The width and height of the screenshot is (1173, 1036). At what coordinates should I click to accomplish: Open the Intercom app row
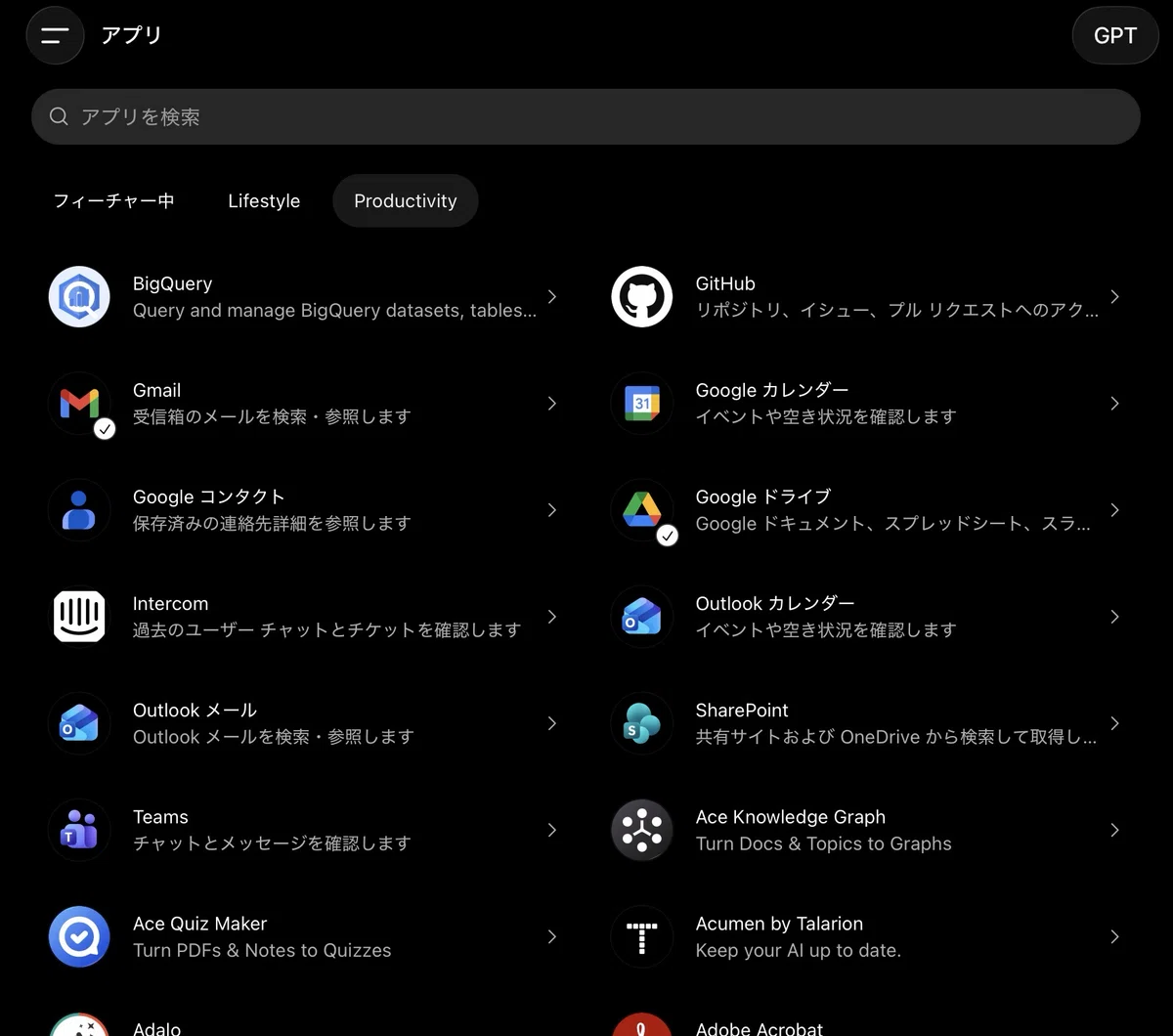click(x=304, y=616)
